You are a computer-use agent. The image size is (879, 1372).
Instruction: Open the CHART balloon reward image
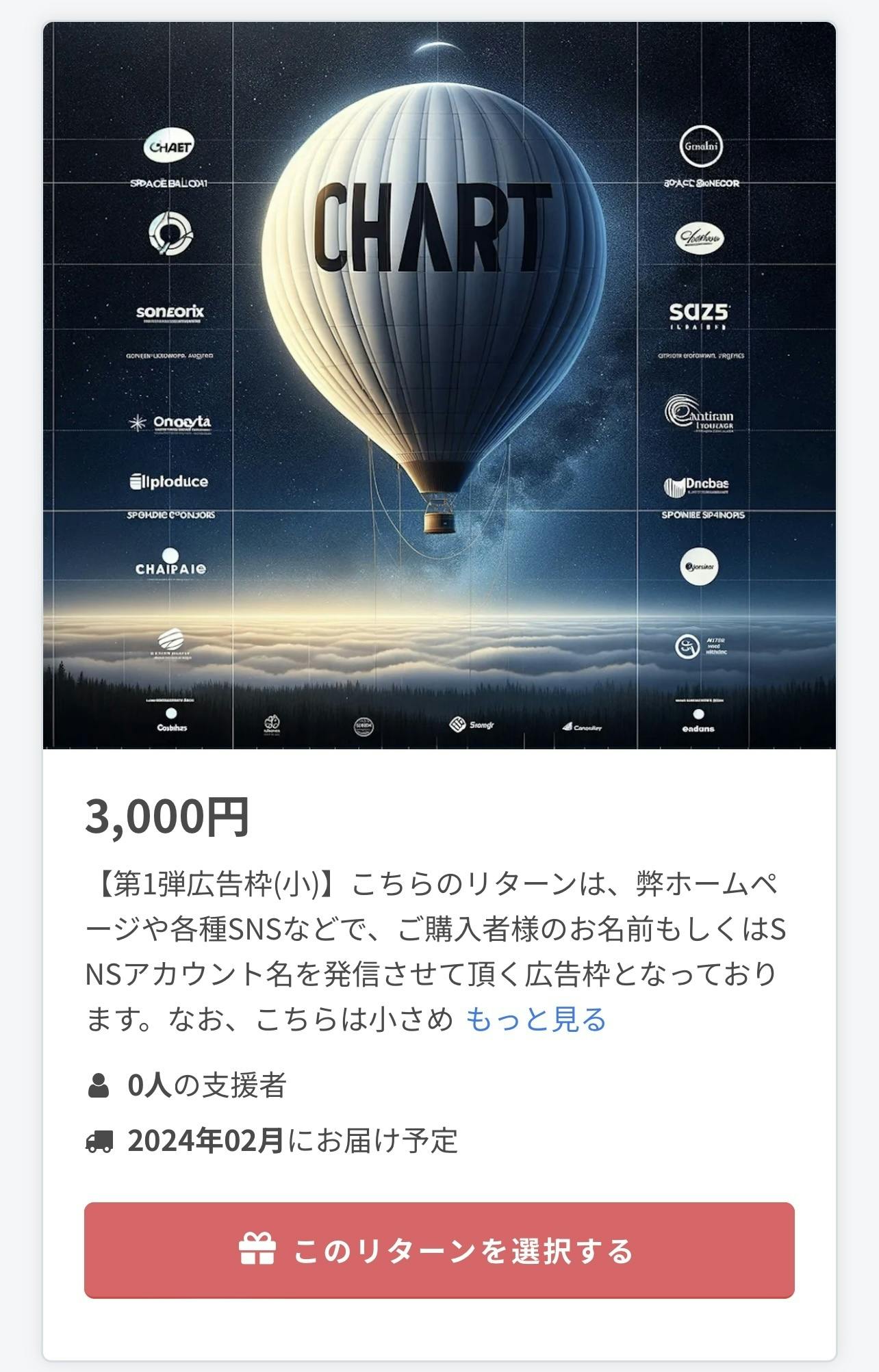click(439, 385)
